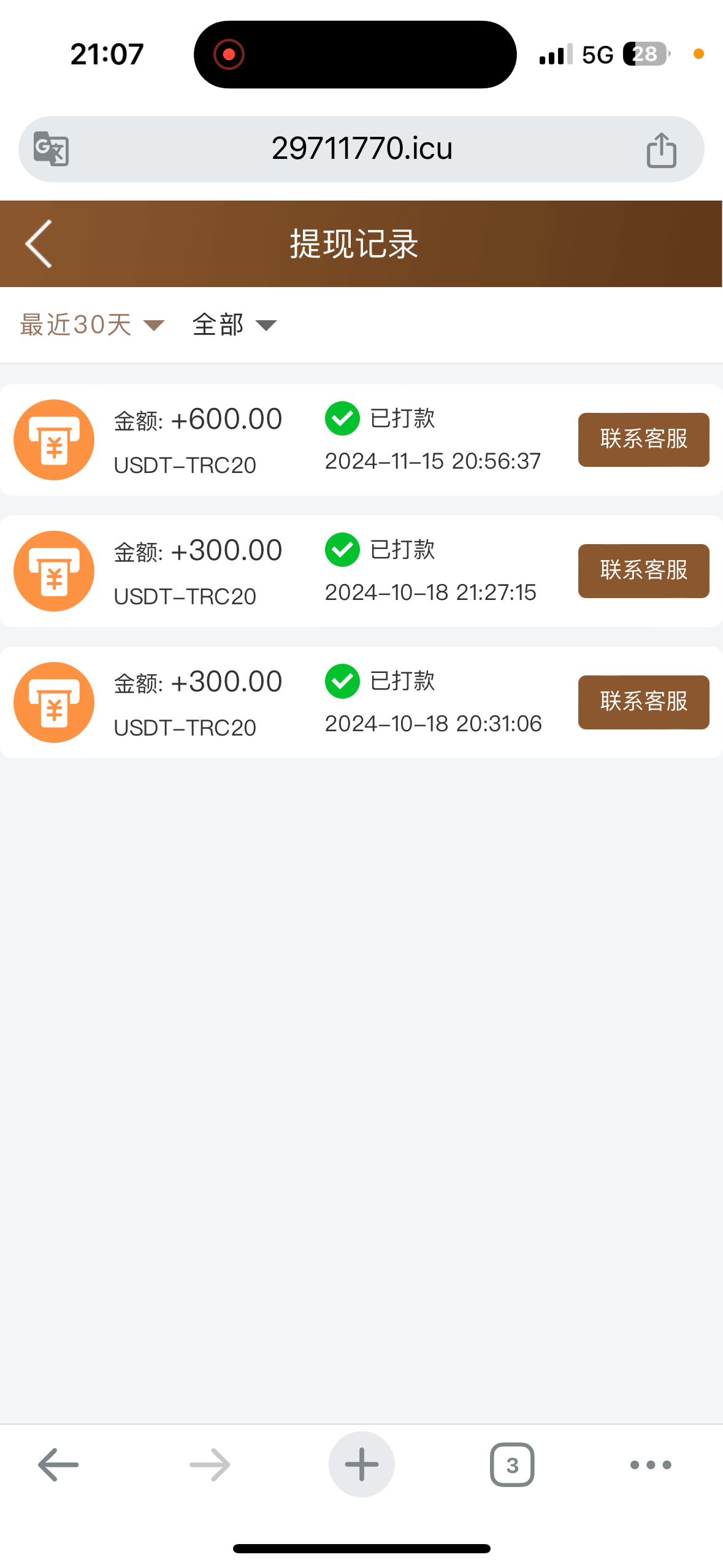
Task: Navigate forward in the browser toolbar
Action: click(x=210, y=1465)
